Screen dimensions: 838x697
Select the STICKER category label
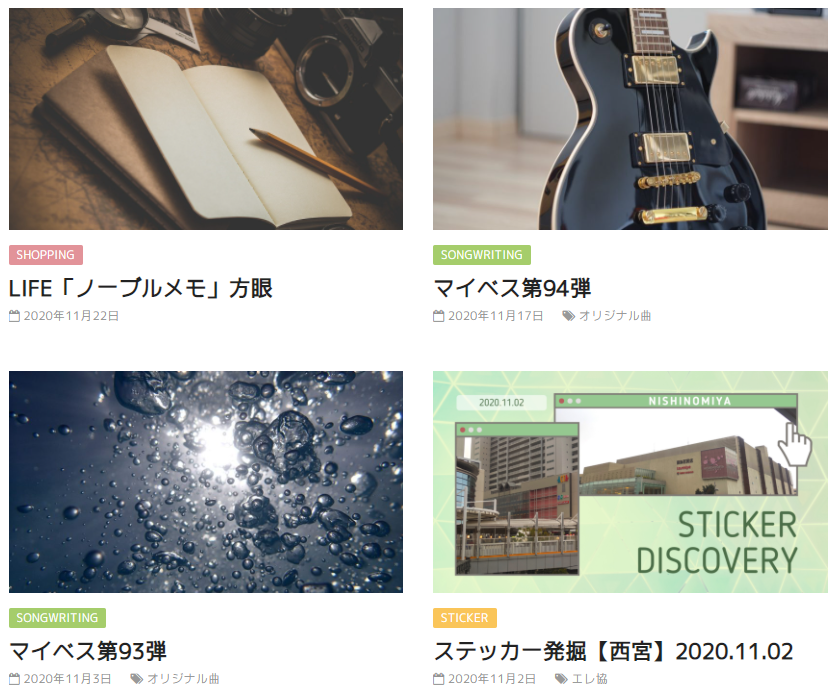[464, 618]
